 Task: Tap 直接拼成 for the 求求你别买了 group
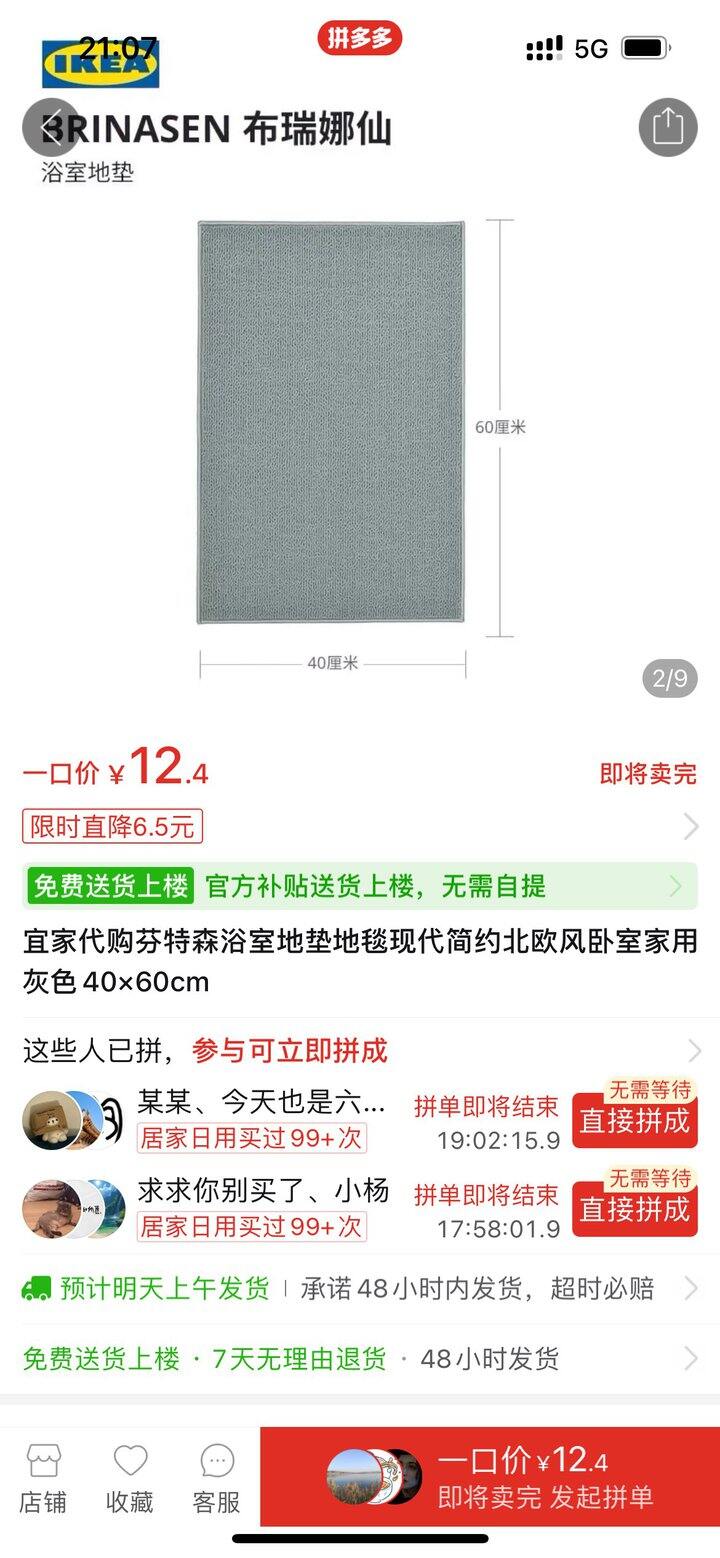pyautogui.click(x=634, y=1209)
